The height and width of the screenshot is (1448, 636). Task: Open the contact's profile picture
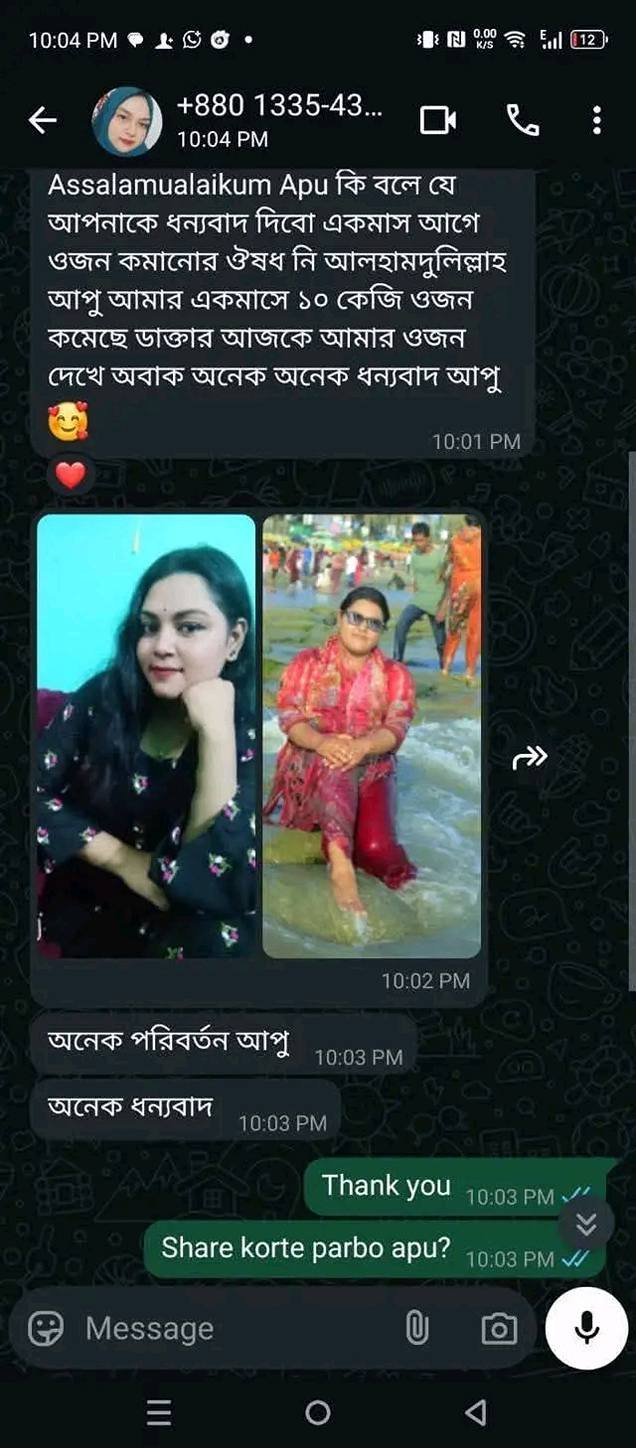(x=127, y=121)
